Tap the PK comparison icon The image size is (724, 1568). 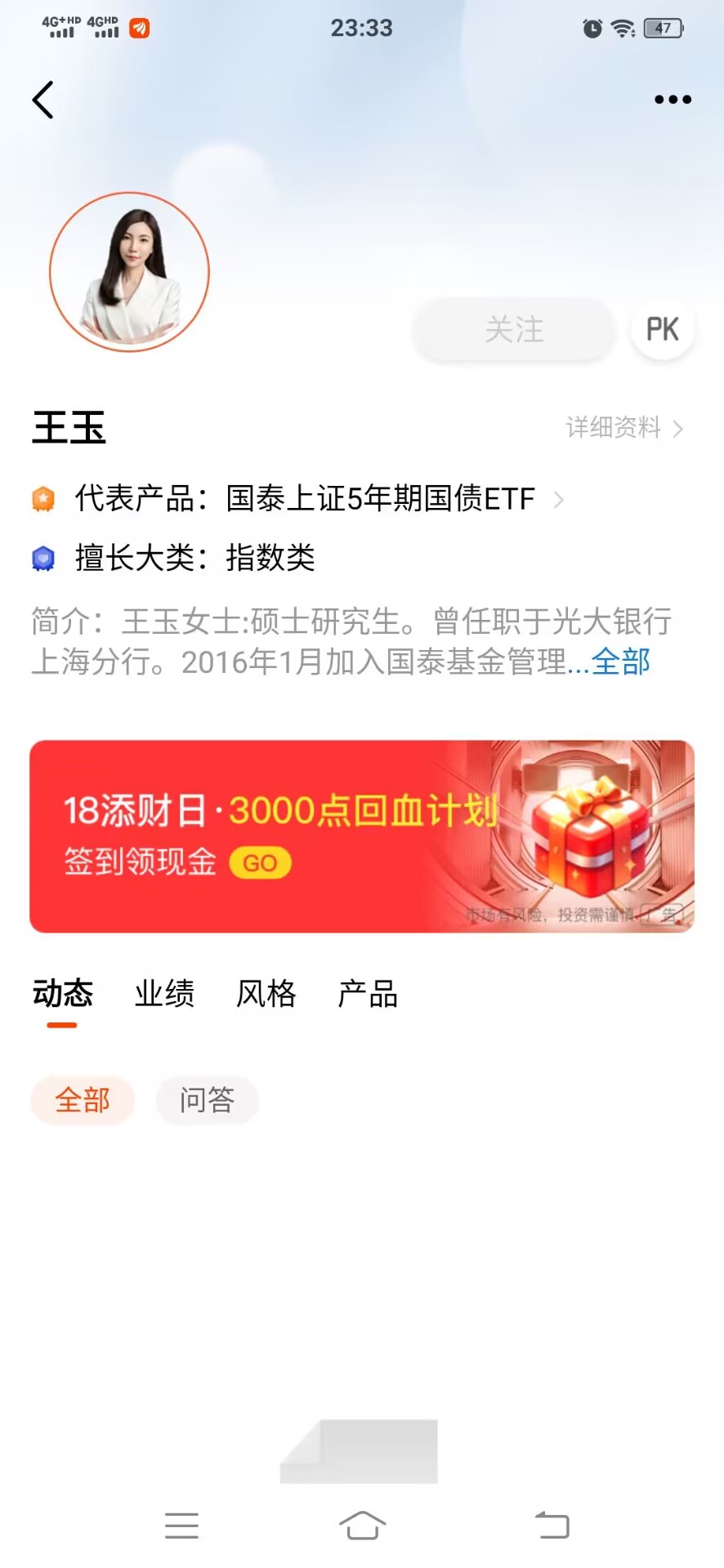[662, 328]
